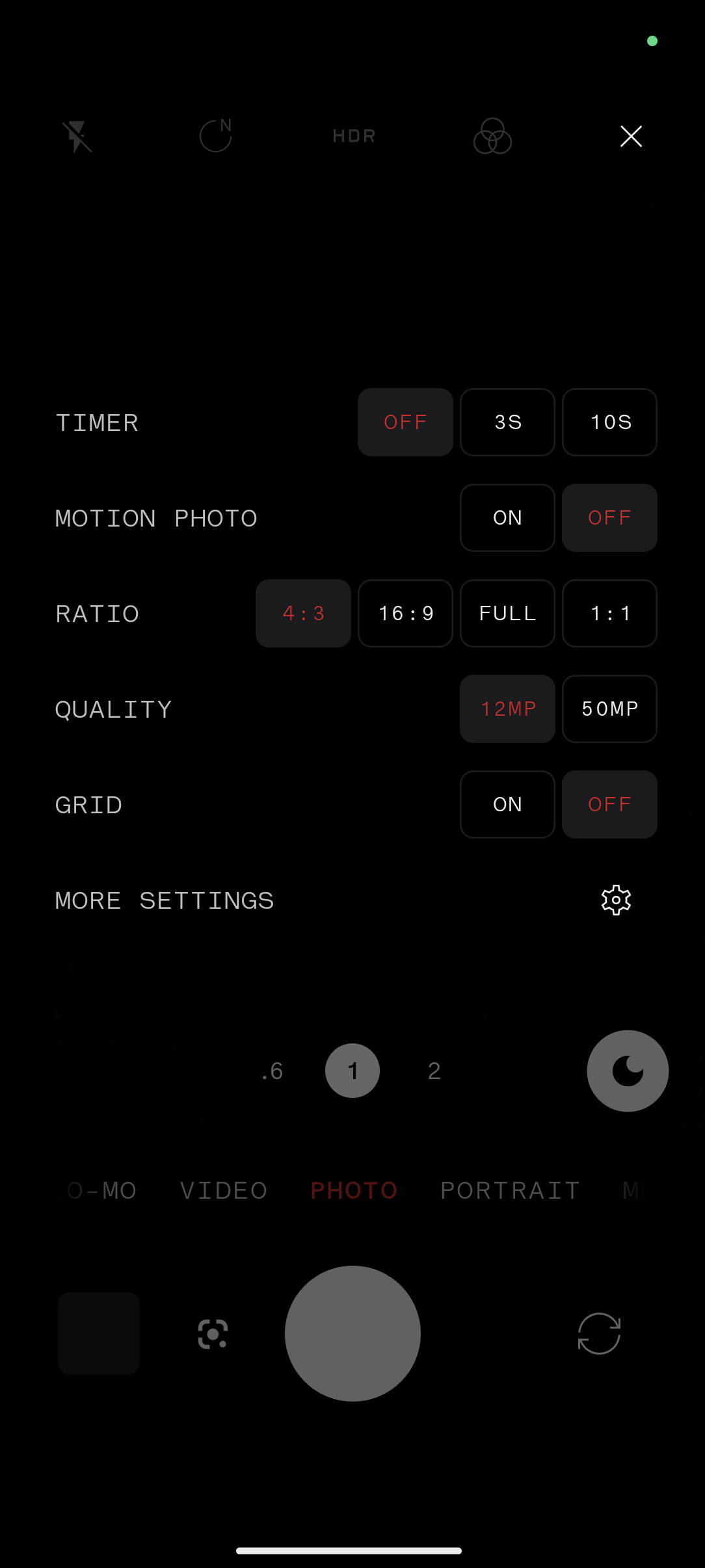Flip to the front camera
This screenshot has width=705, height=1568.
599,1333
